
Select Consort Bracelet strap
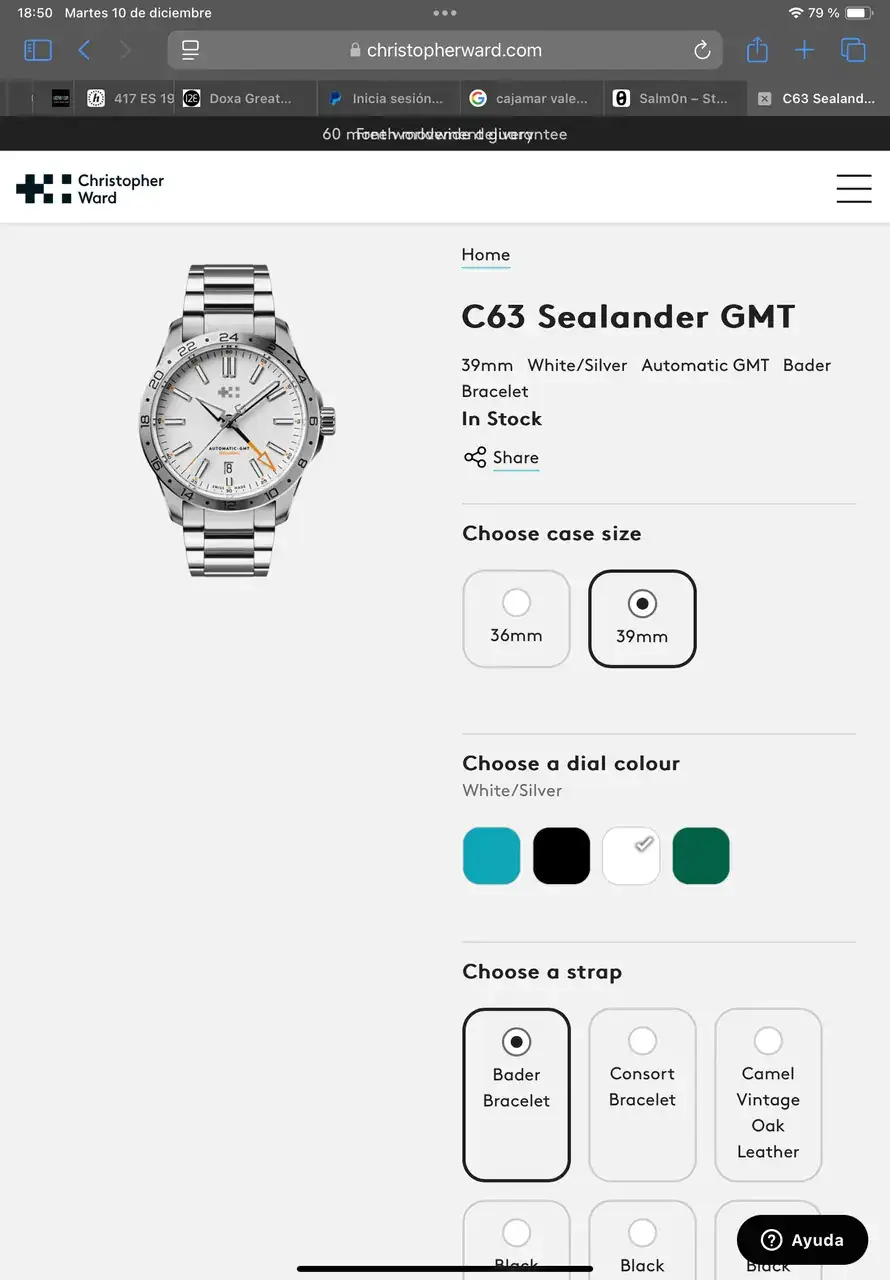tap(642, 1094)
